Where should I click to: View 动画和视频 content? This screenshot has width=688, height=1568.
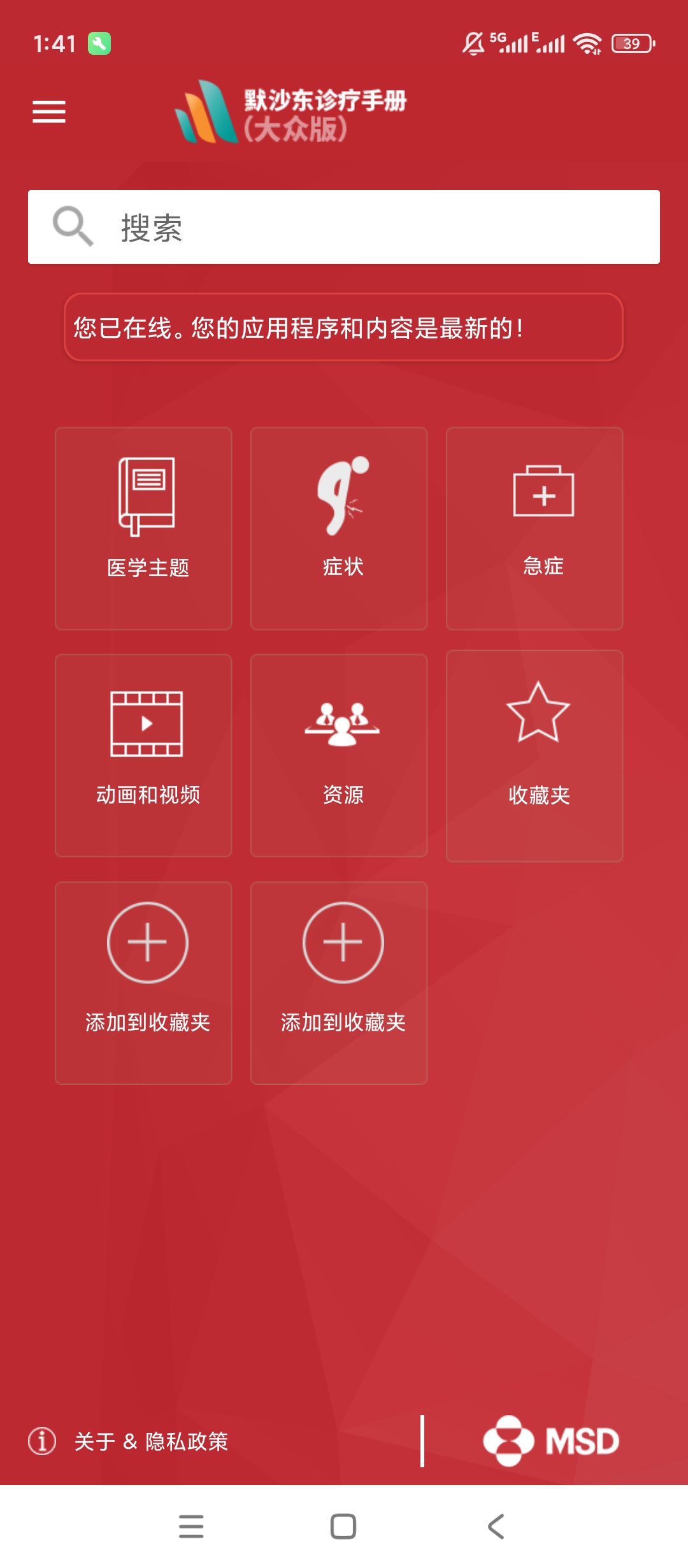(143, 755)
